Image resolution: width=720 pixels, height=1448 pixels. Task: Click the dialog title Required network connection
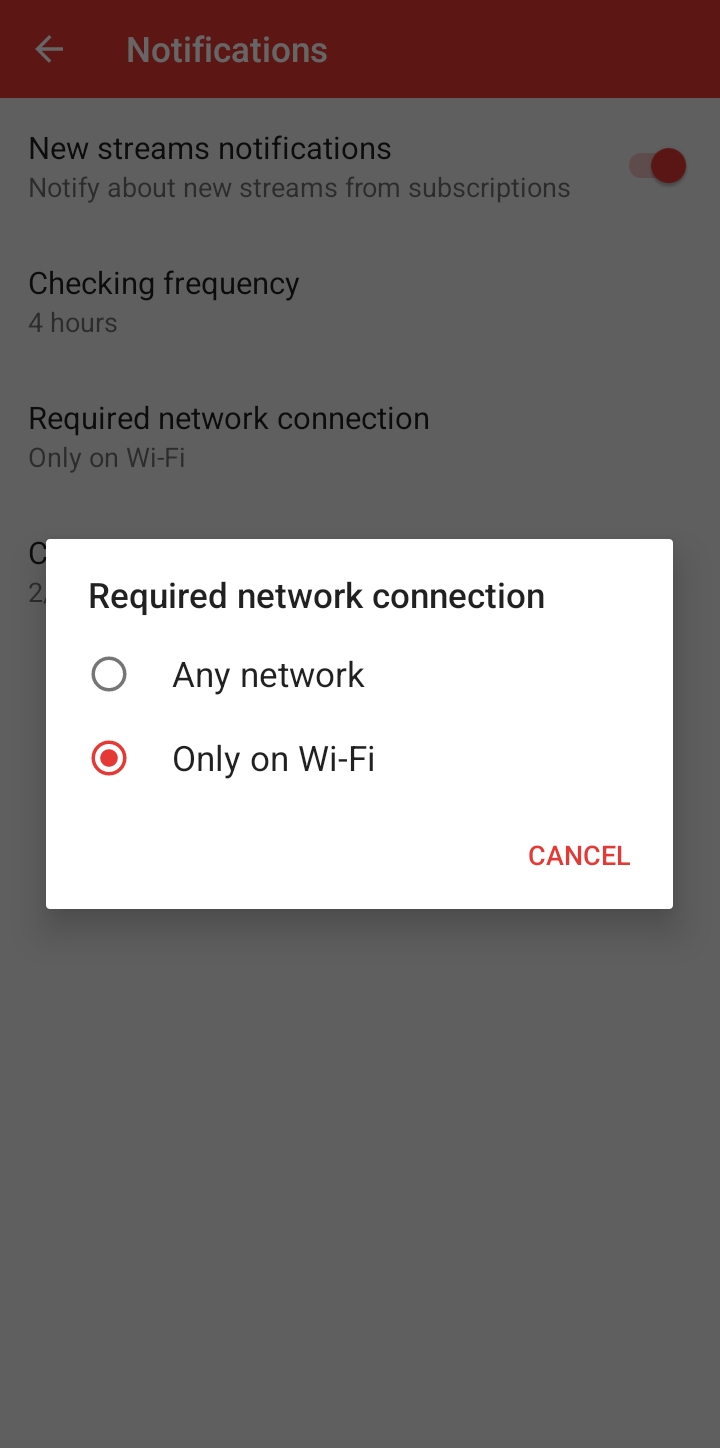(x=316, y=595)
